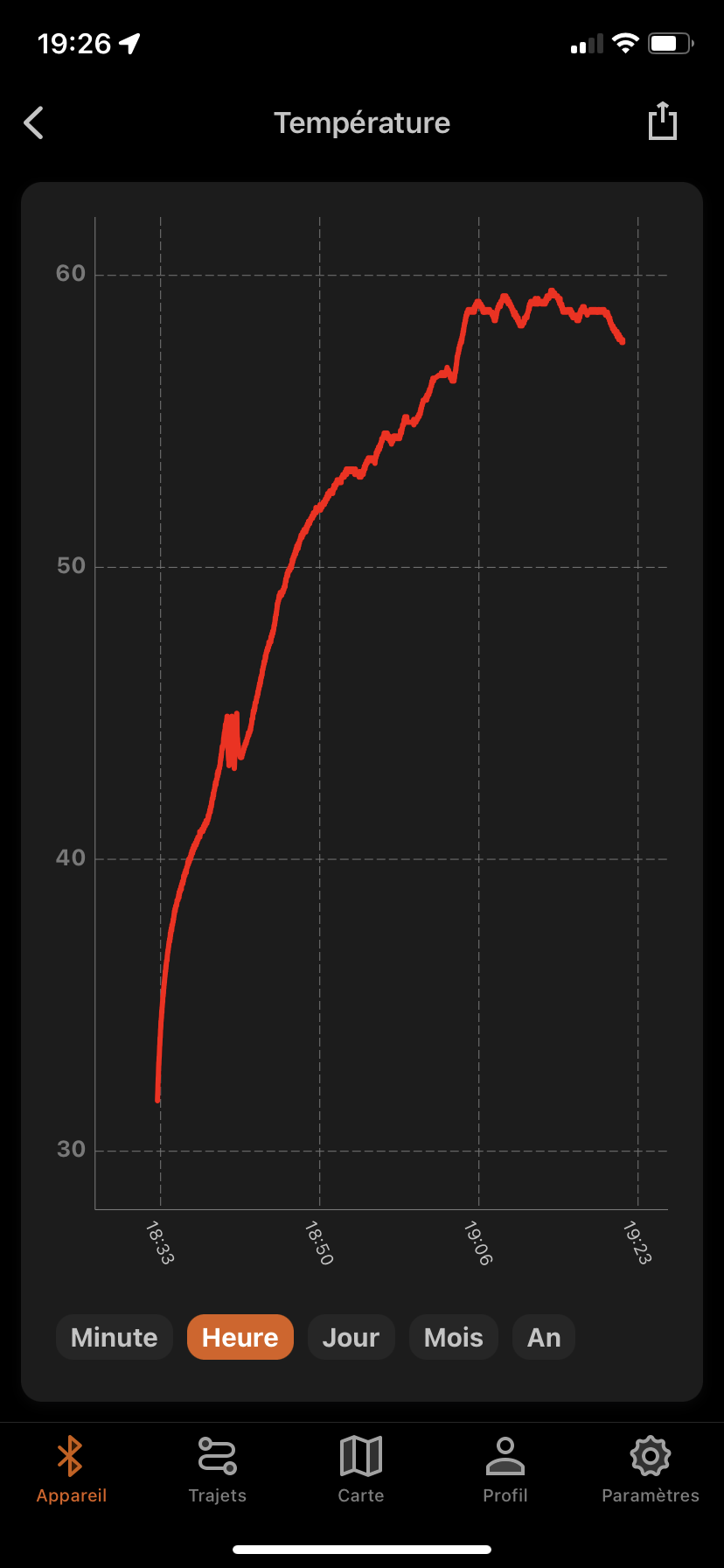Switch to the Trajets tab
The height and width of the screenshot is (1568, 724).
pyautogui.click(x=218, y=1470)
